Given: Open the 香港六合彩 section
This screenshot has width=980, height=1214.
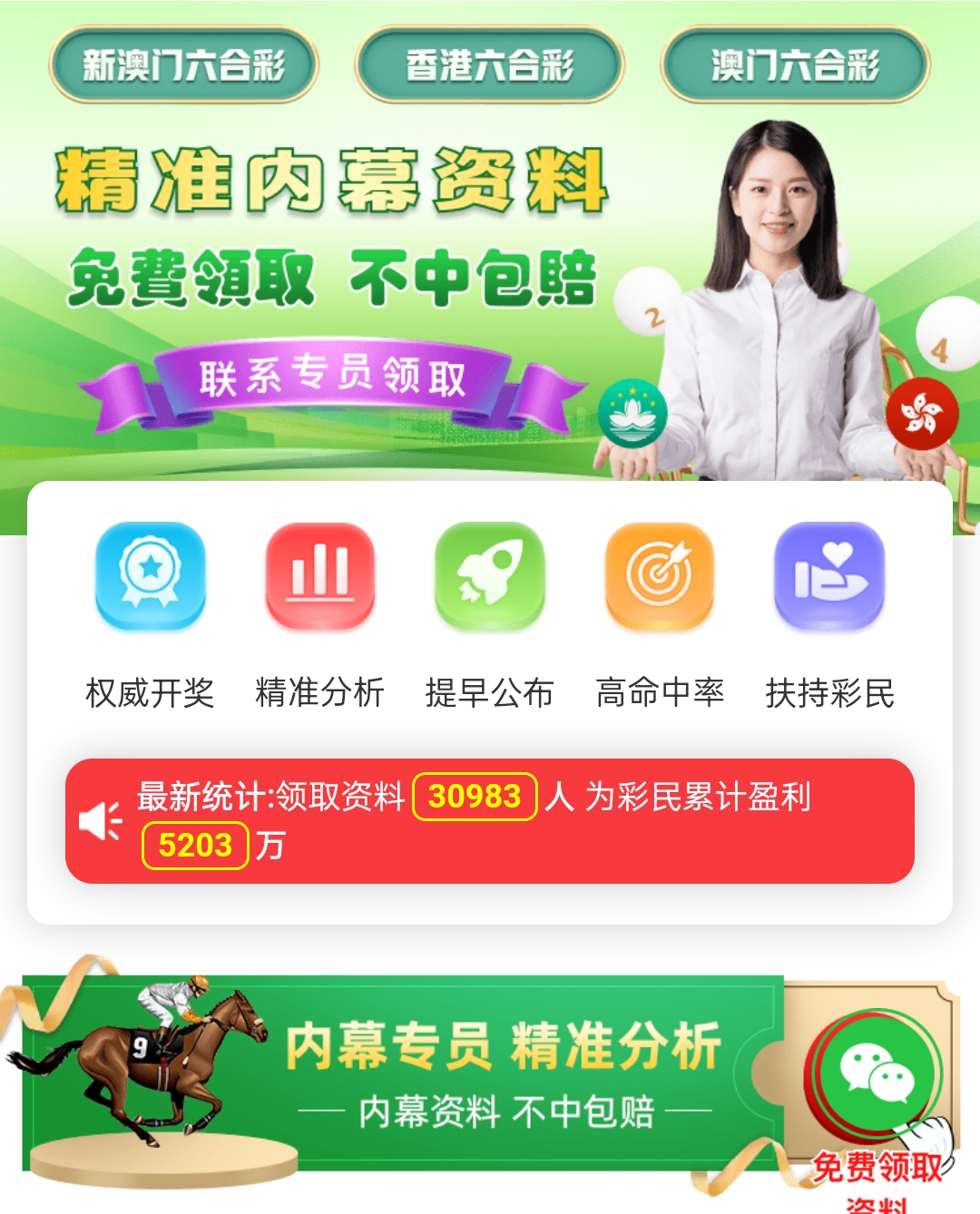Looking at the screenshot, I should 489,65.
